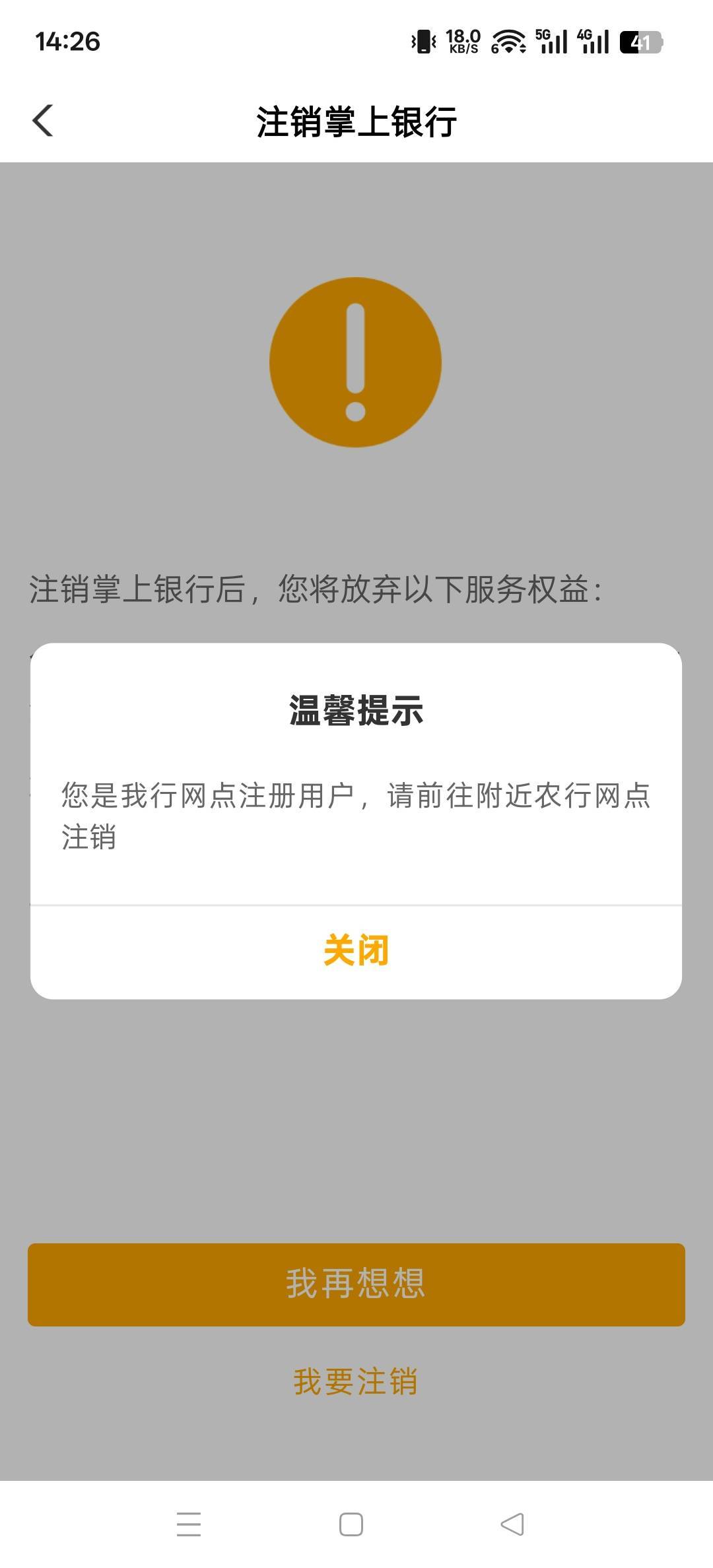713x1568 pixels.
Task: Tap the back arrow in the header
Action: pos(43,121)
